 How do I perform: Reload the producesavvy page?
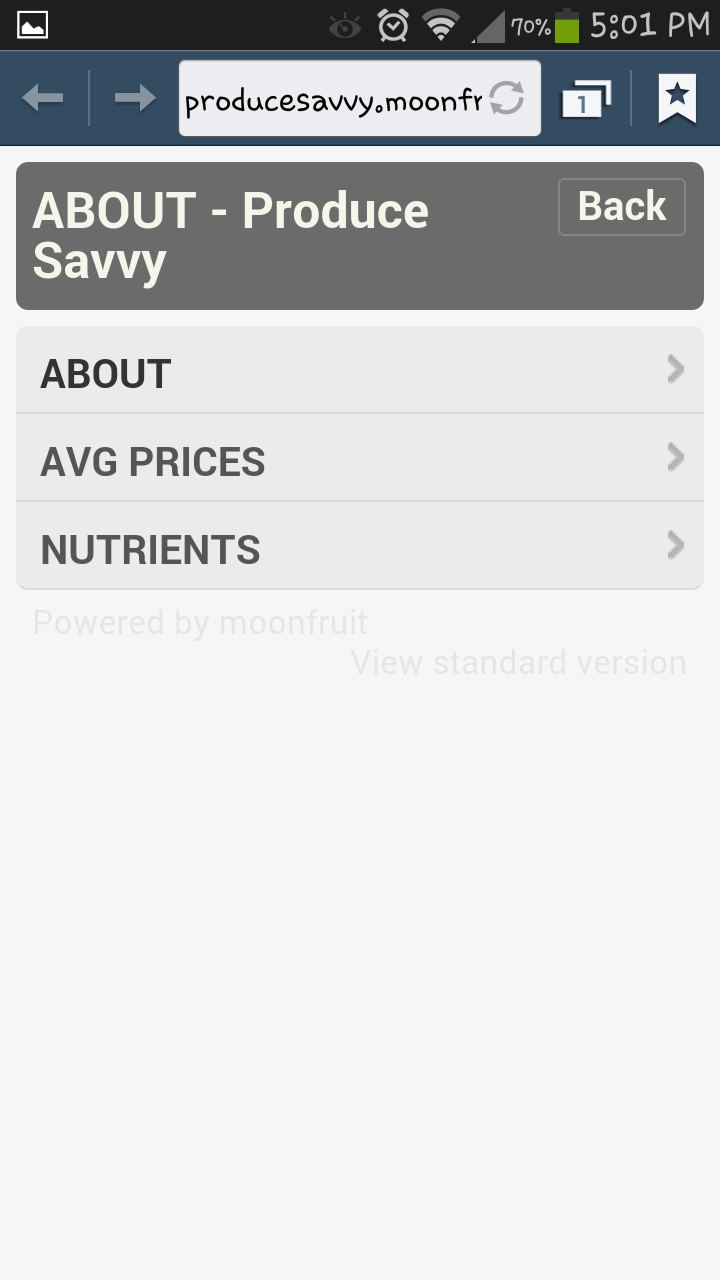click(508, 97)
